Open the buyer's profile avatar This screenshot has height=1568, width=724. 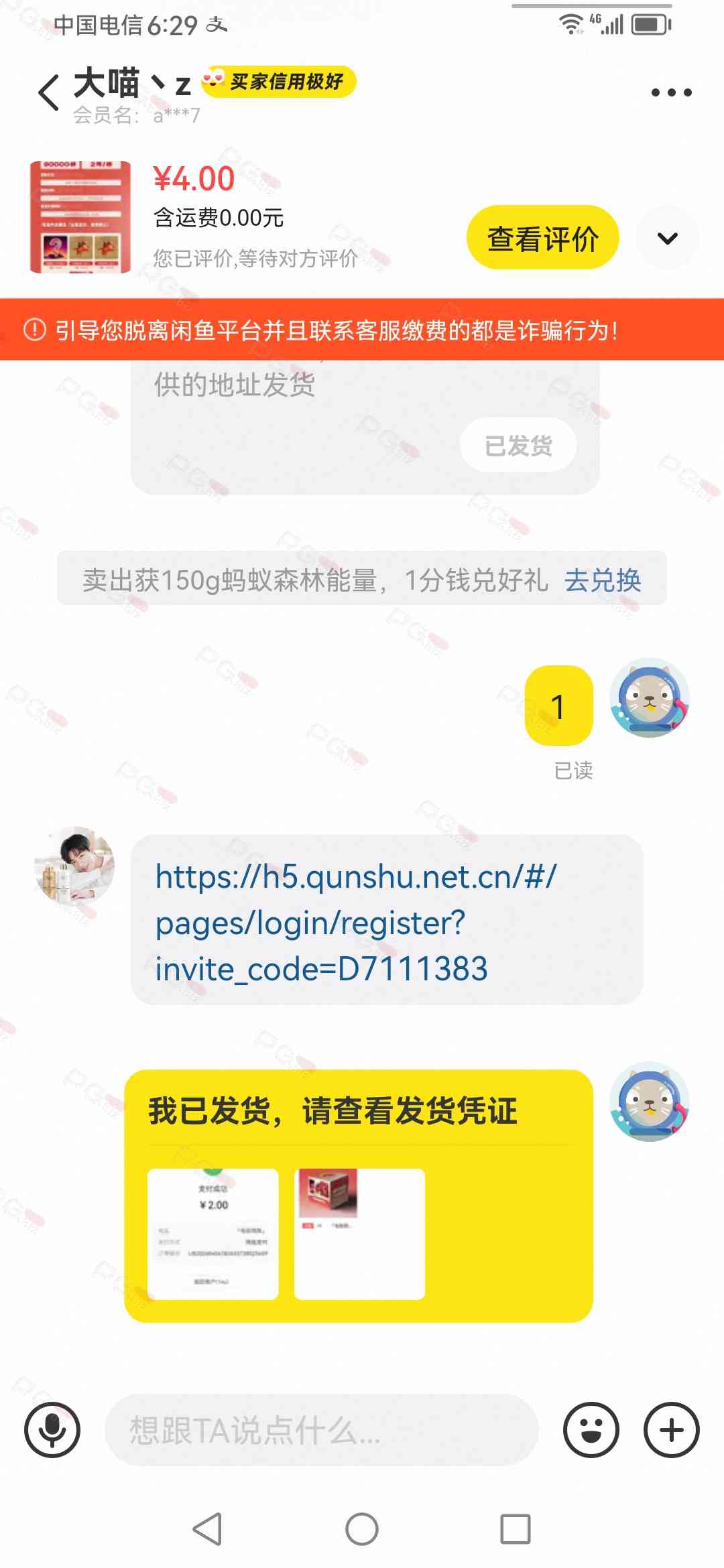pos(74,866)
